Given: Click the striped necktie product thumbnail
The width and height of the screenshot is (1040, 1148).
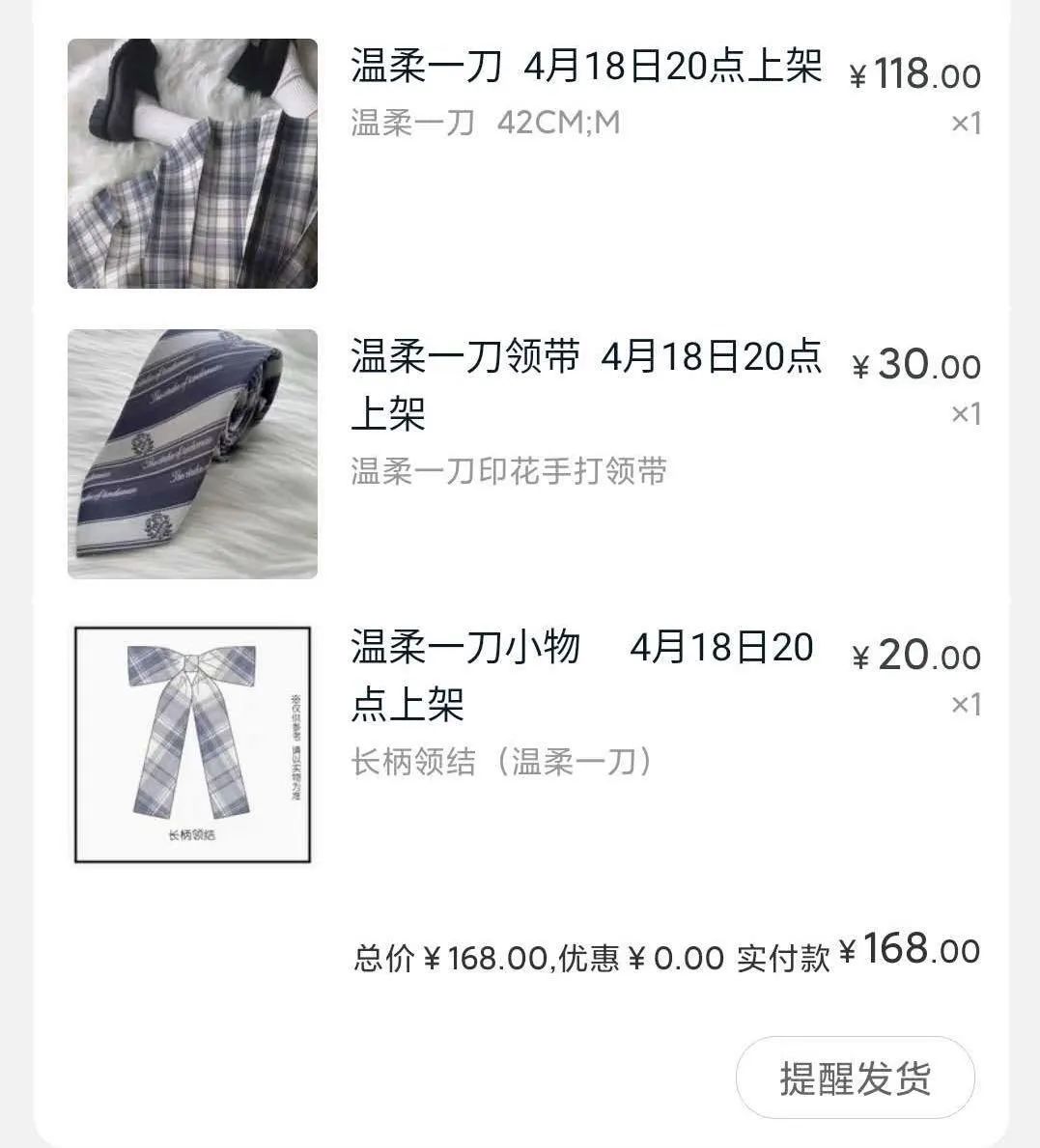Looking at the screenshot, I should pyautogui.click(x=191, y=452).
